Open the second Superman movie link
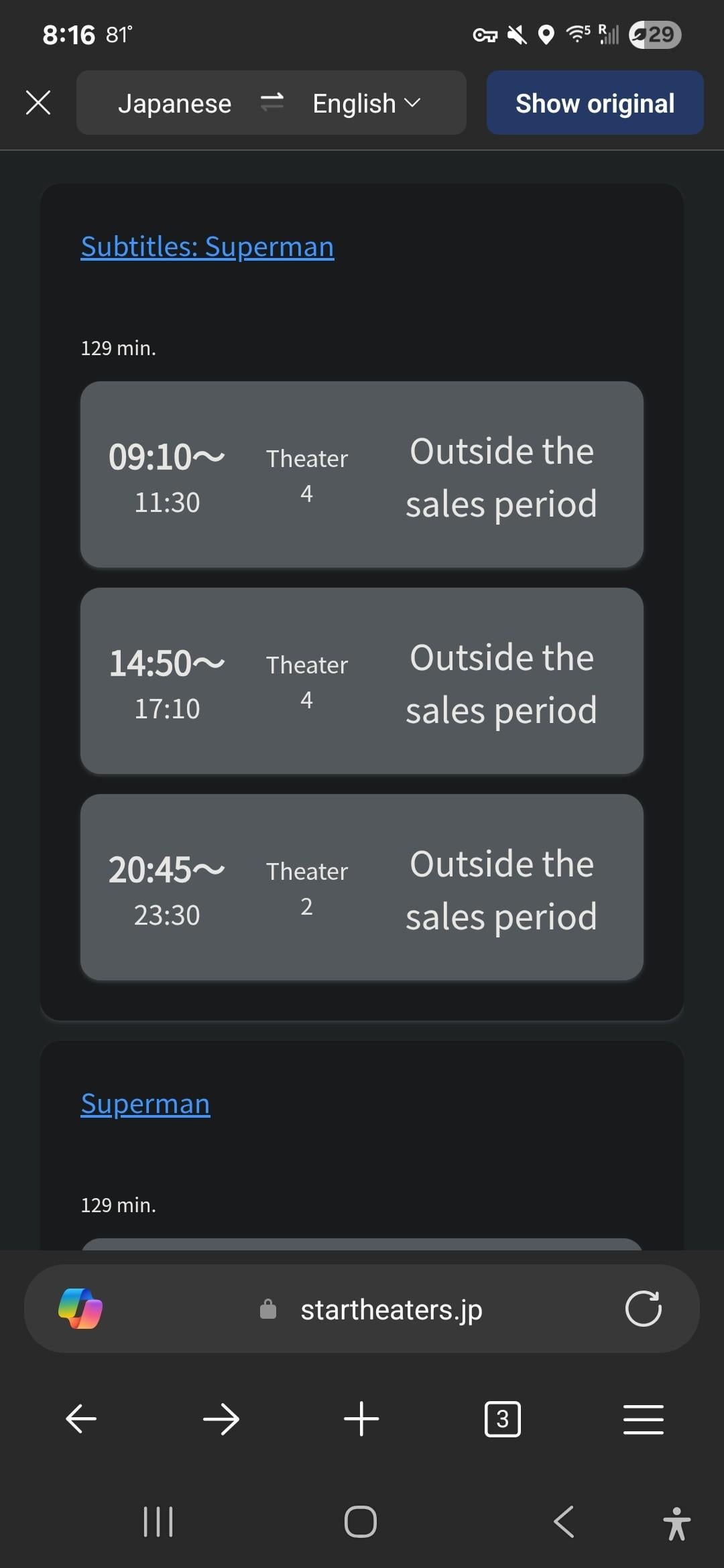Image resolution: width=724 pixels, height=1568 pixels. (x=145, y=1104)
